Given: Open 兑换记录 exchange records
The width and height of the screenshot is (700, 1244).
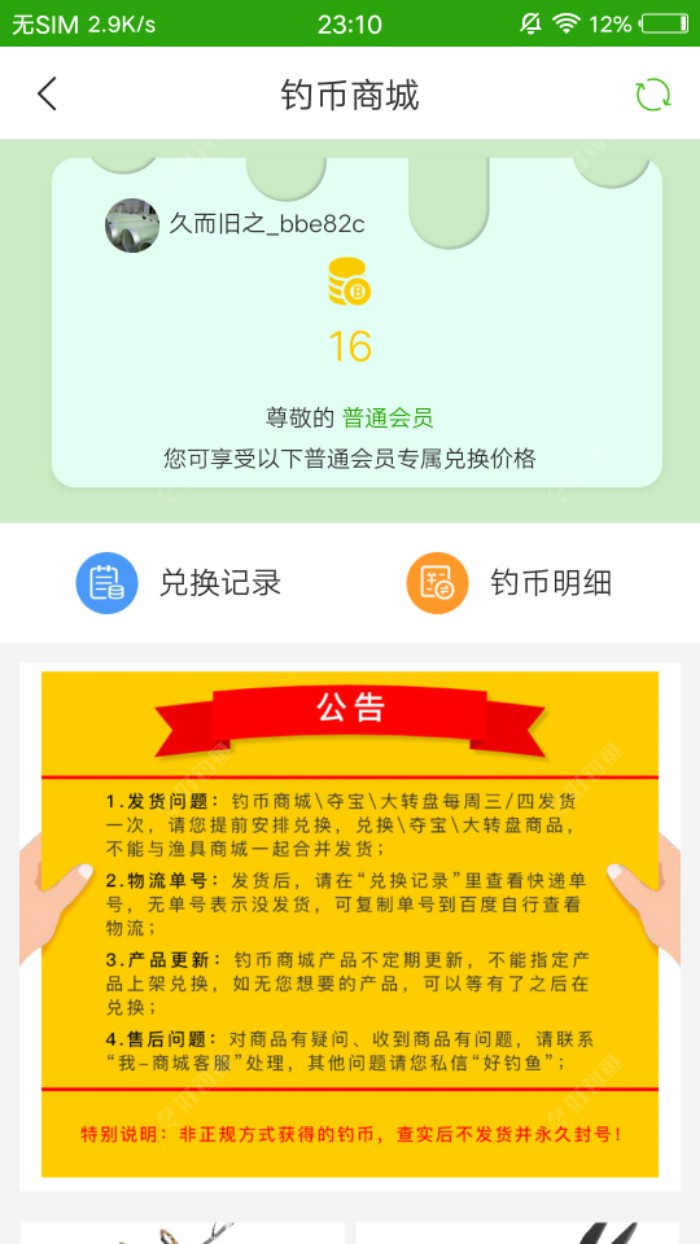Looking at the screenshot, I should (180, 583).
